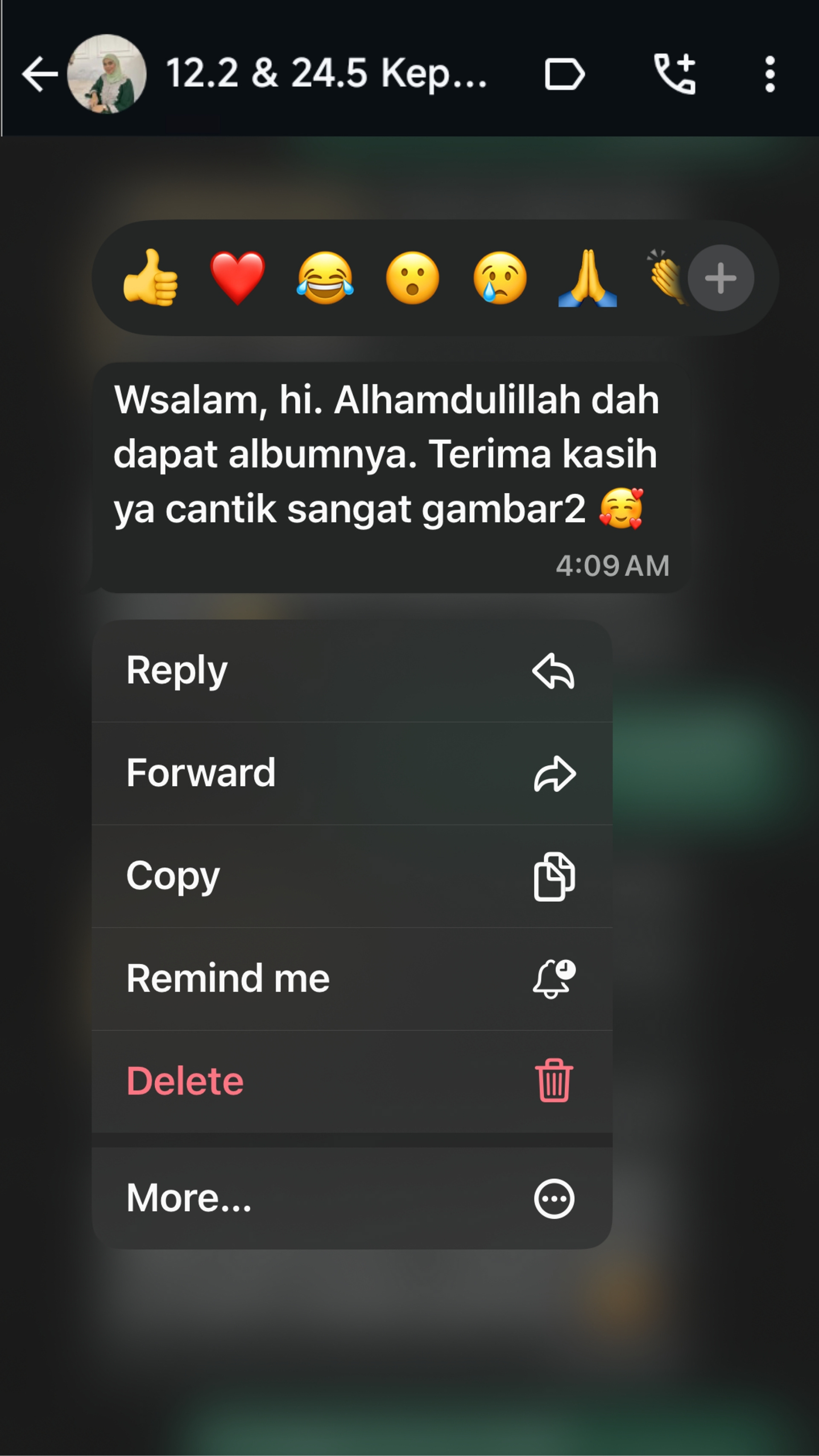React with the crying face emoji

coord(500,278)
